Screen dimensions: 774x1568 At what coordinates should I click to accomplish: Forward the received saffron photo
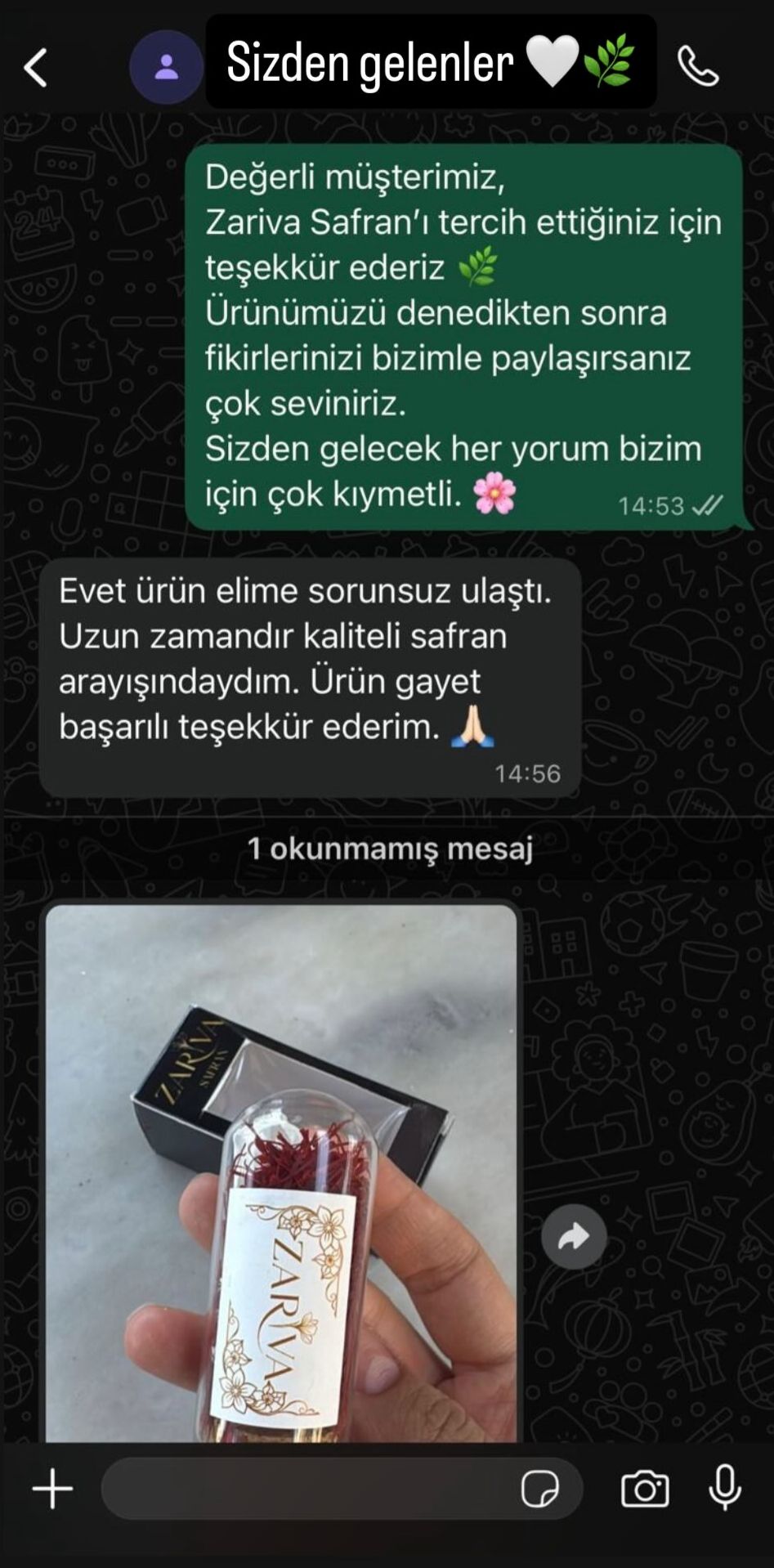click(574, 1237)
